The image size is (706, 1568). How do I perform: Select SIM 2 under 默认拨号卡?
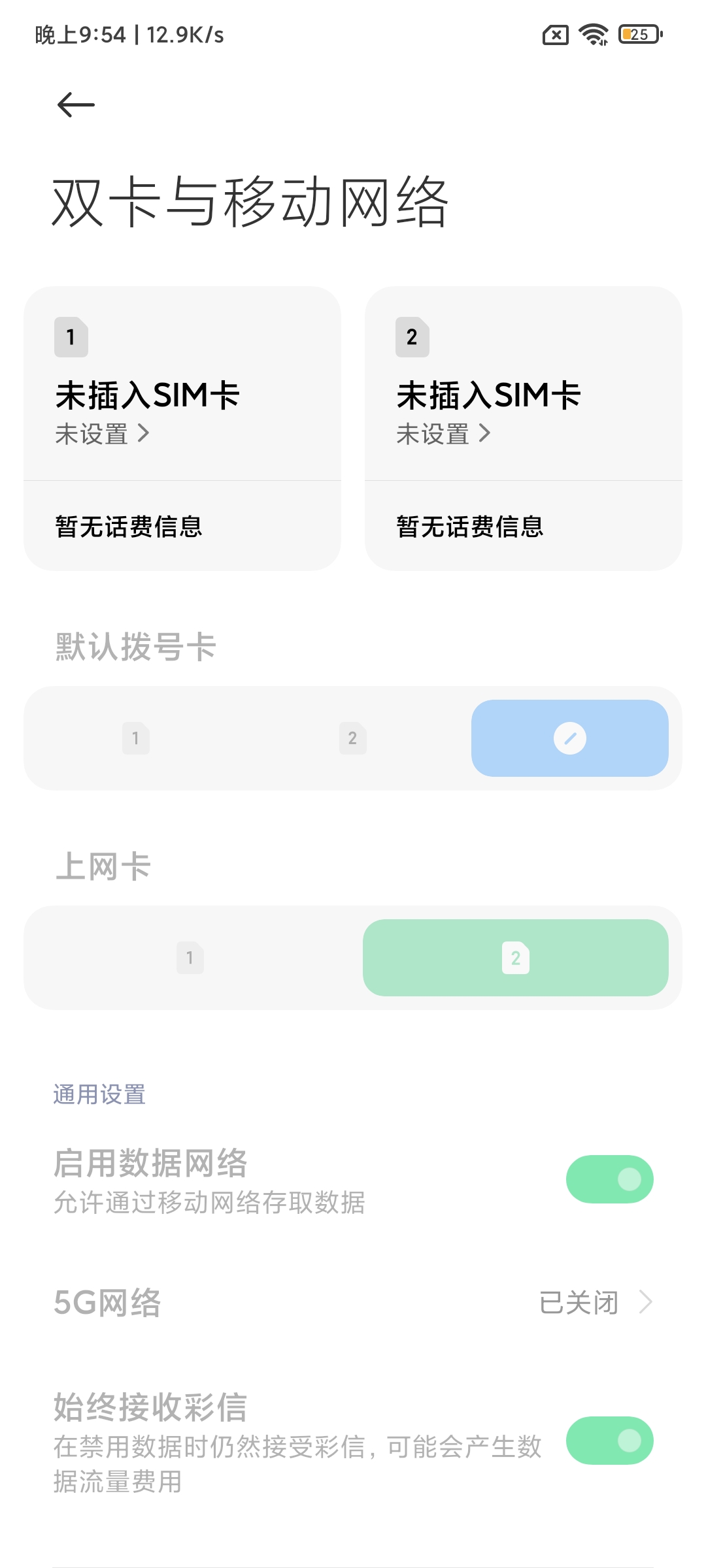[353, 738]
